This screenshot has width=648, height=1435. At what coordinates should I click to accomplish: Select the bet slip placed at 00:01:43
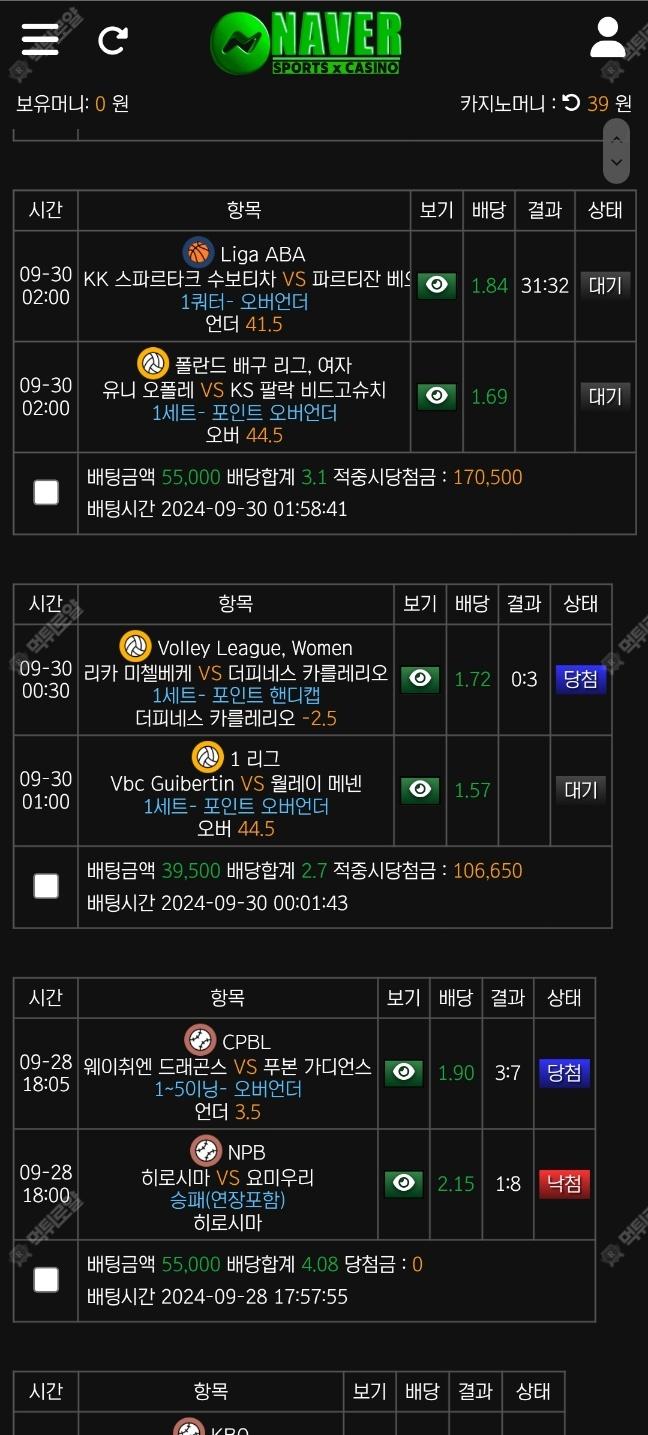(x=46, y=886)
